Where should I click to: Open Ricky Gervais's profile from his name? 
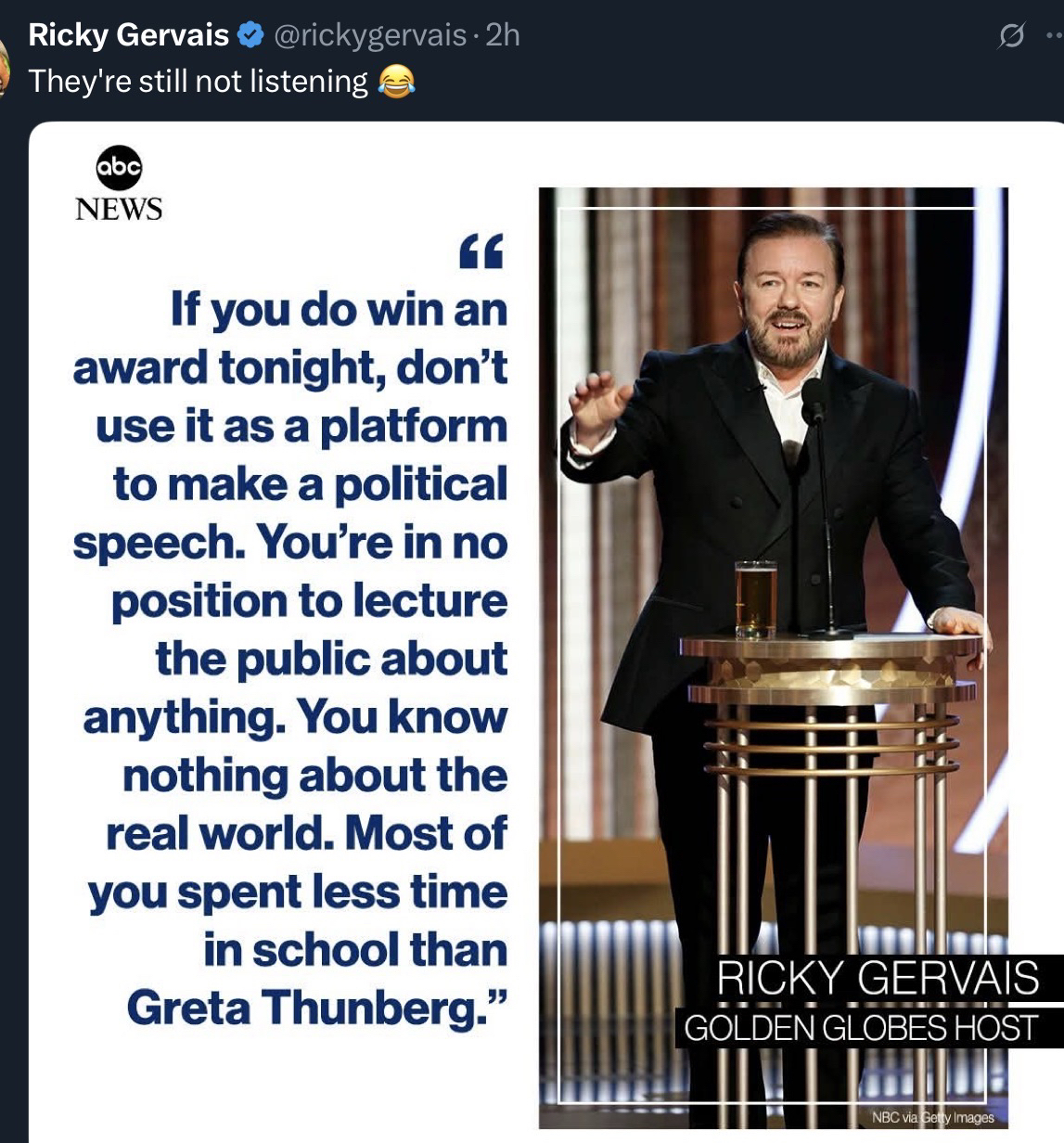click(x=128, y=35)
